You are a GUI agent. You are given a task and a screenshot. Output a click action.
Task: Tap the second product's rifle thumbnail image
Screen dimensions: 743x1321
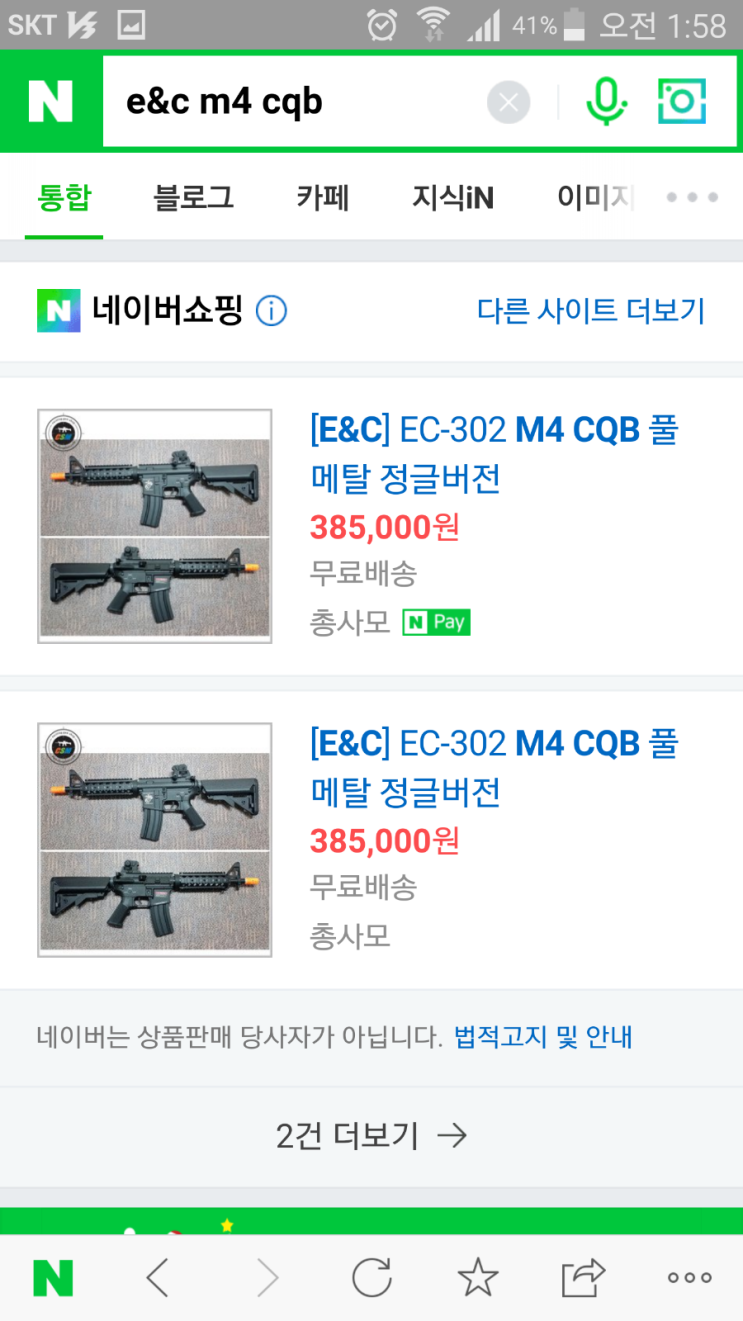point(154,838)
